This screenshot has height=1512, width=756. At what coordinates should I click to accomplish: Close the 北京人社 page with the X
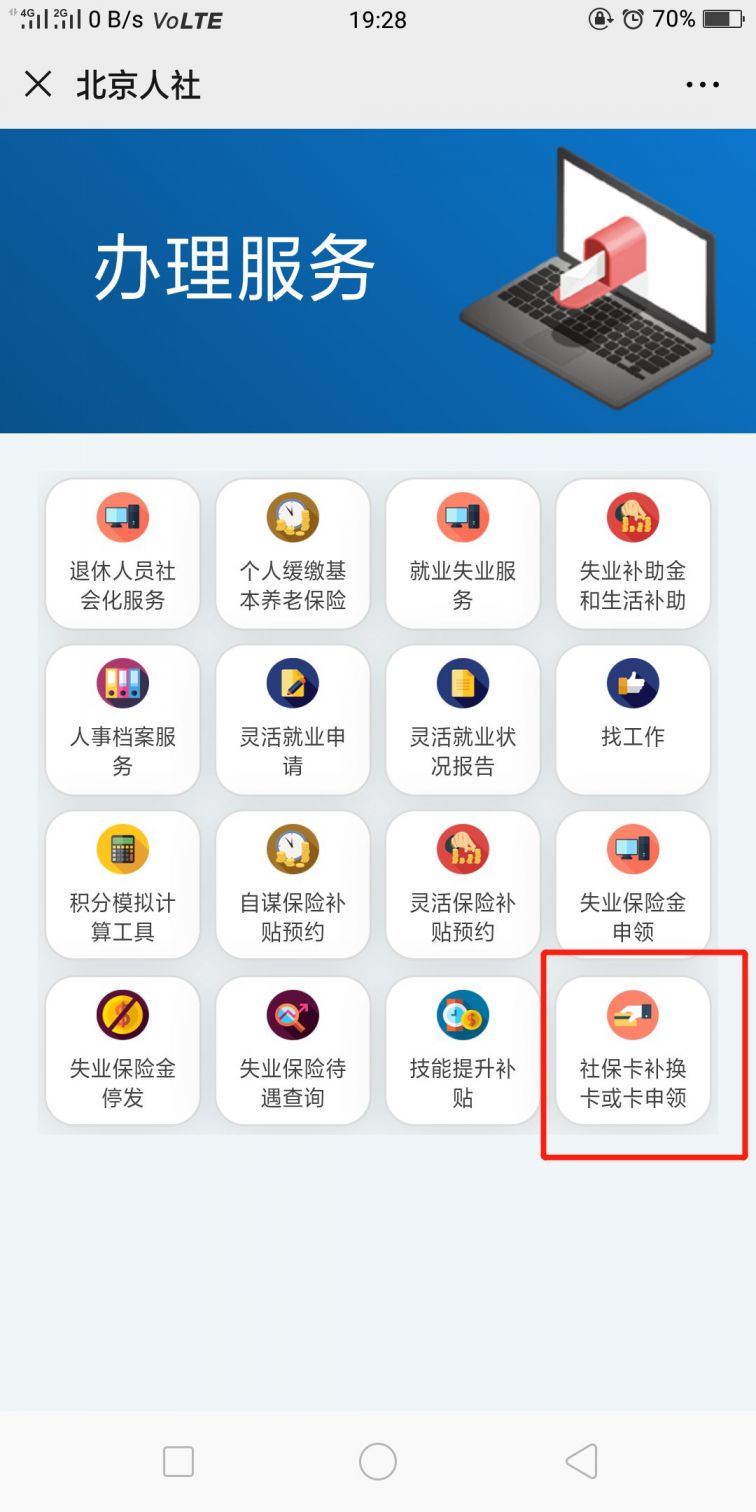point(38,84)
